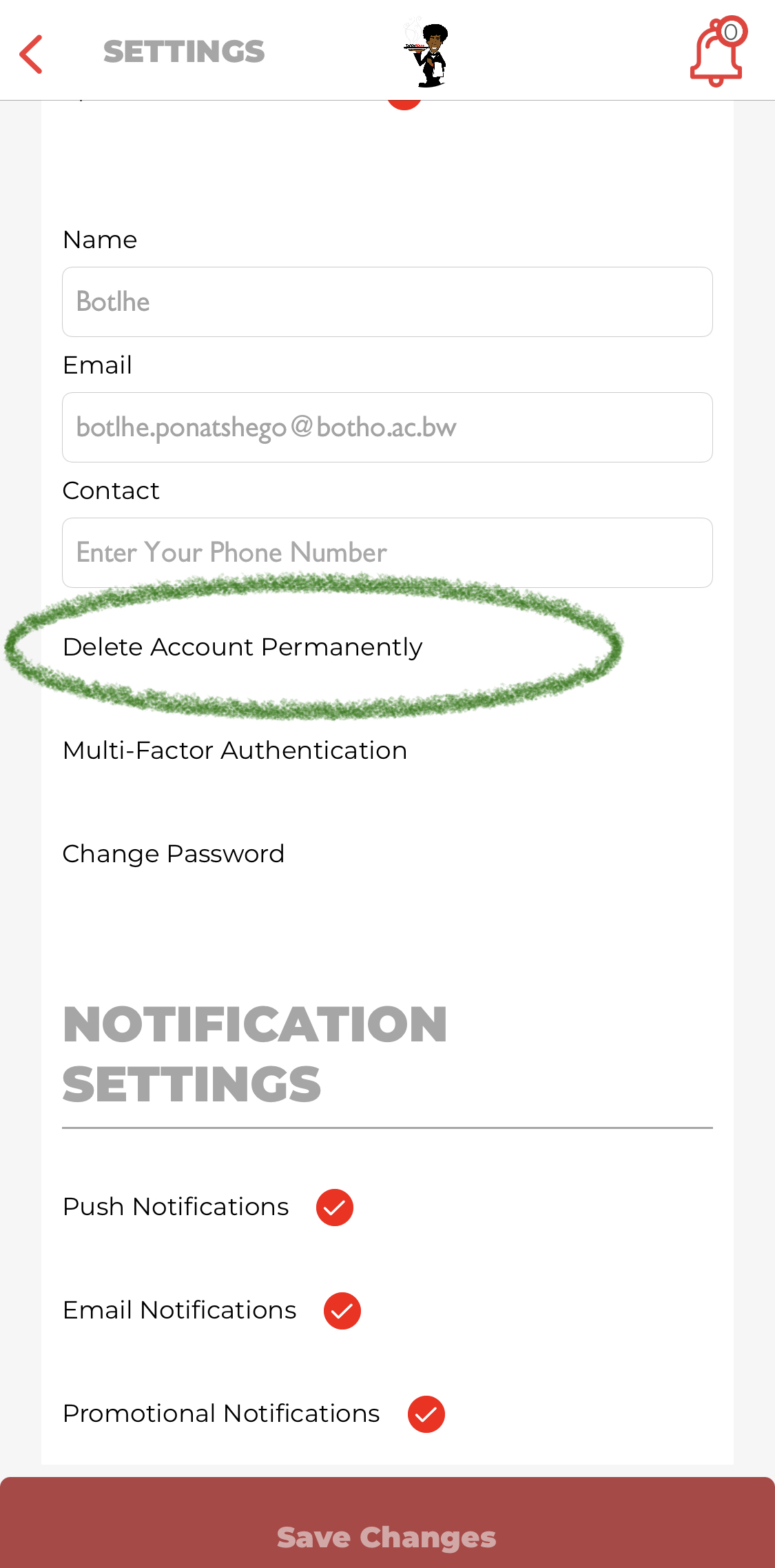Image resolution: width=775 pixels, height=1568 pixels.
Task: Open Multi-Factor Authentication
Action: (235, 751)
